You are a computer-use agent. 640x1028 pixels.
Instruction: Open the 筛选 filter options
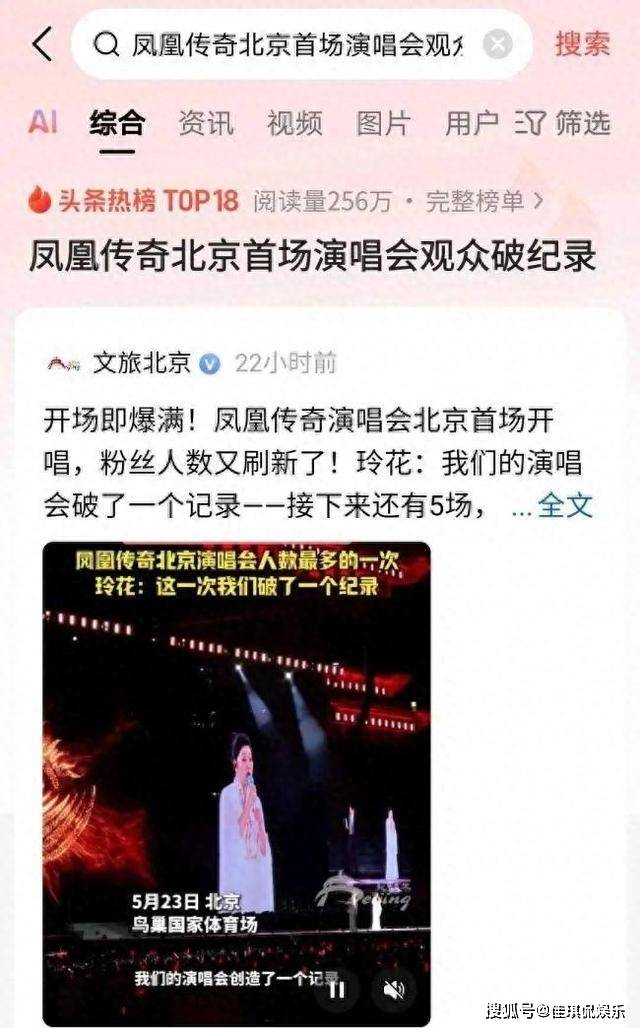point(563,123)
